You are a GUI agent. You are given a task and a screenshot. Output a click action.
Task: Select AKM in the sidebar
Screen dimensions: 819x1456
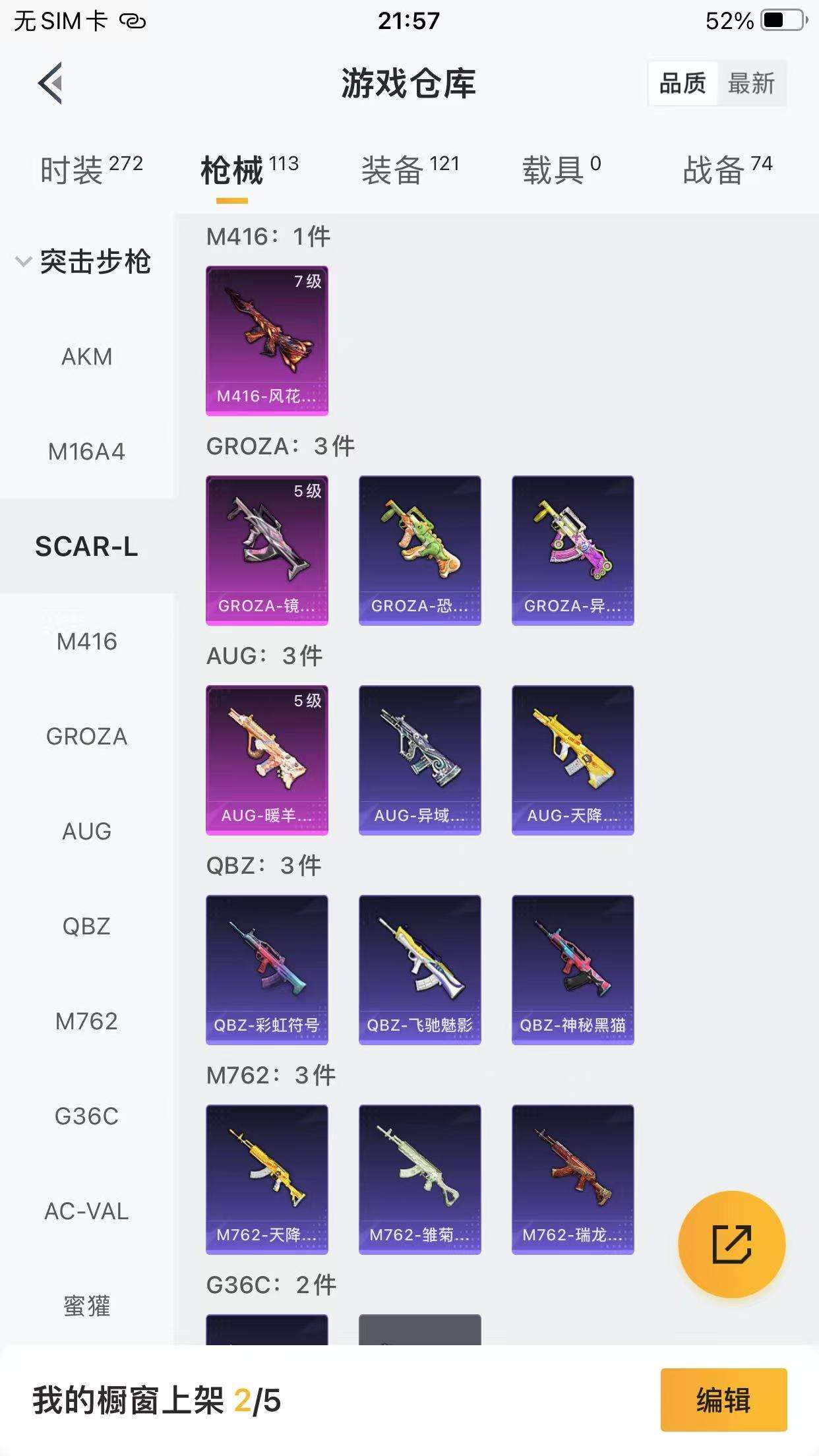pyautogui.click(x=86, y=357)
